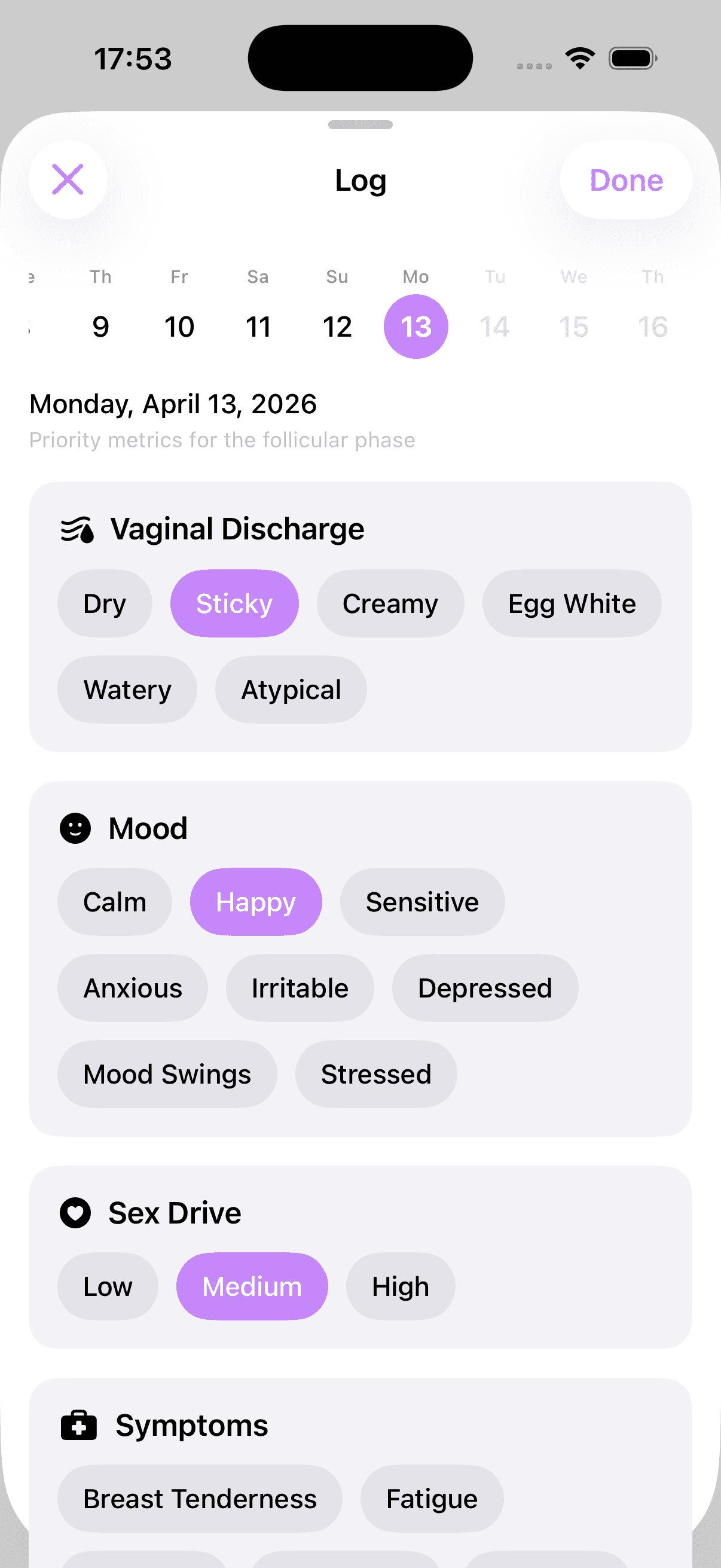Image resolution: width=721 pixels, height=1568 pixels.
Task: Click the Vaginal Discharge waves icon
Action: [x=78, y=529]
